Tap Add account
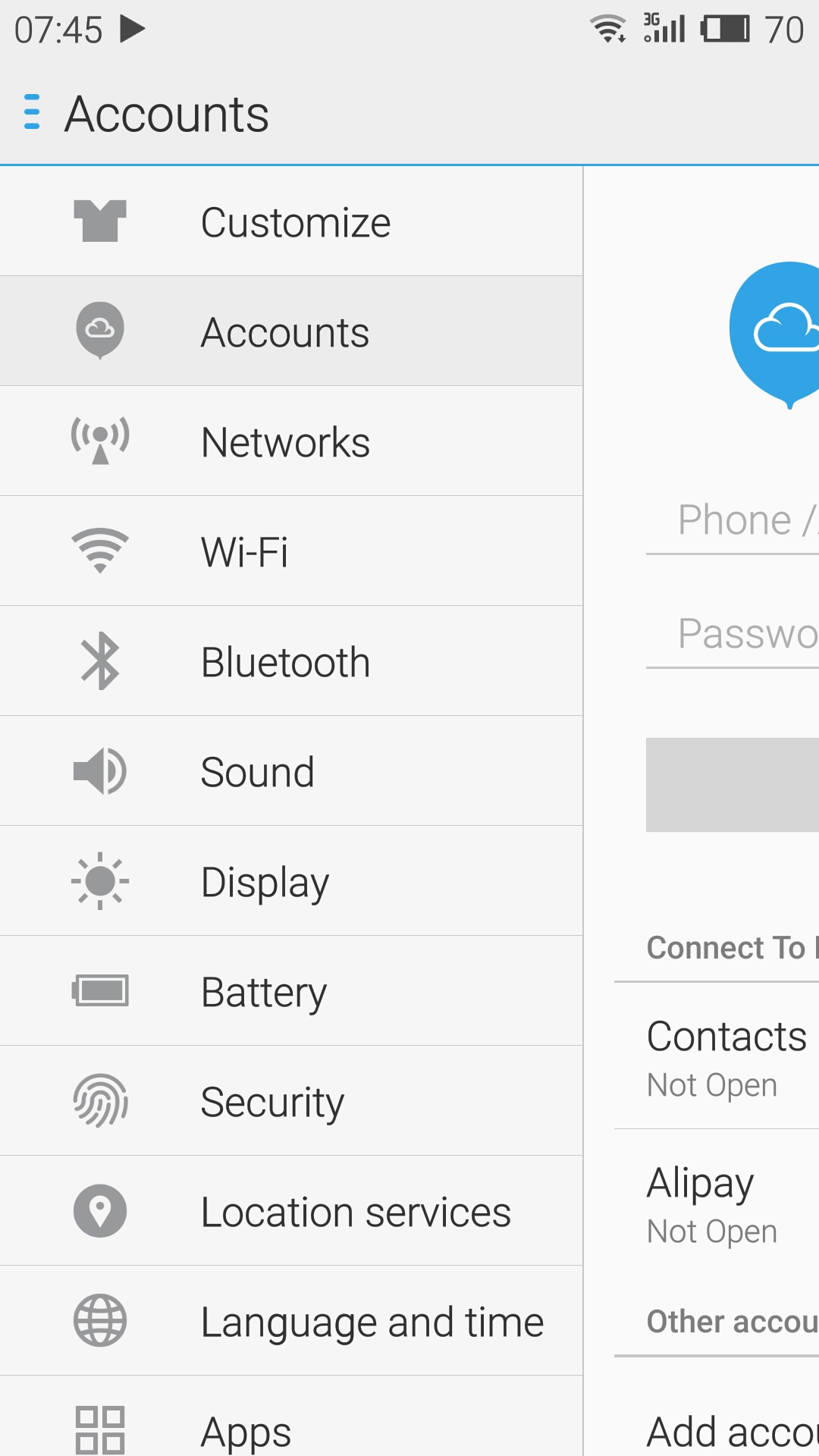 (x=733, y=1432)
